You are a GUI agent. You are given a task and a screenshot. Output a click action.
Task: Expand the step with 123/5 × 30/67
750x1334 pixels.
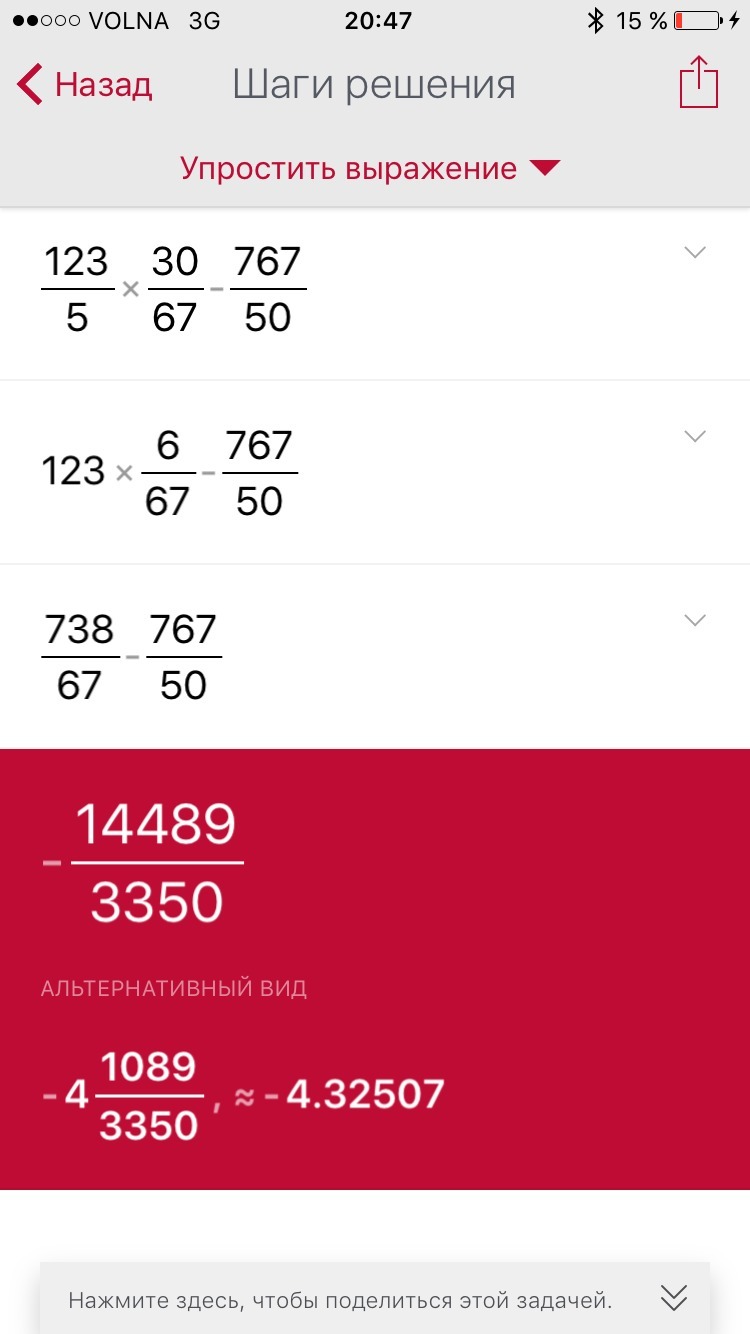point(694,253)
